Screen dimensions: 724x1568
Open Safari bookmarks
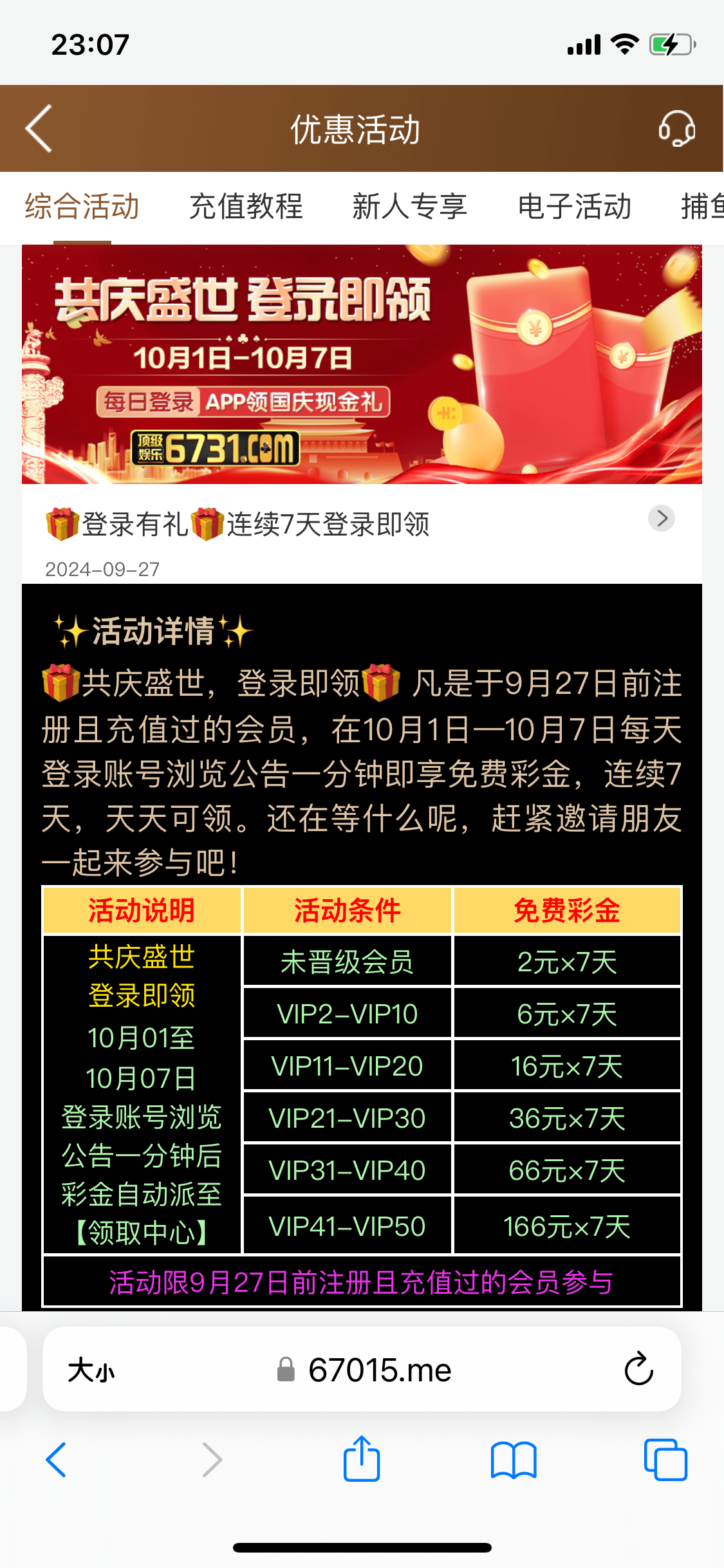(514, 1460)
